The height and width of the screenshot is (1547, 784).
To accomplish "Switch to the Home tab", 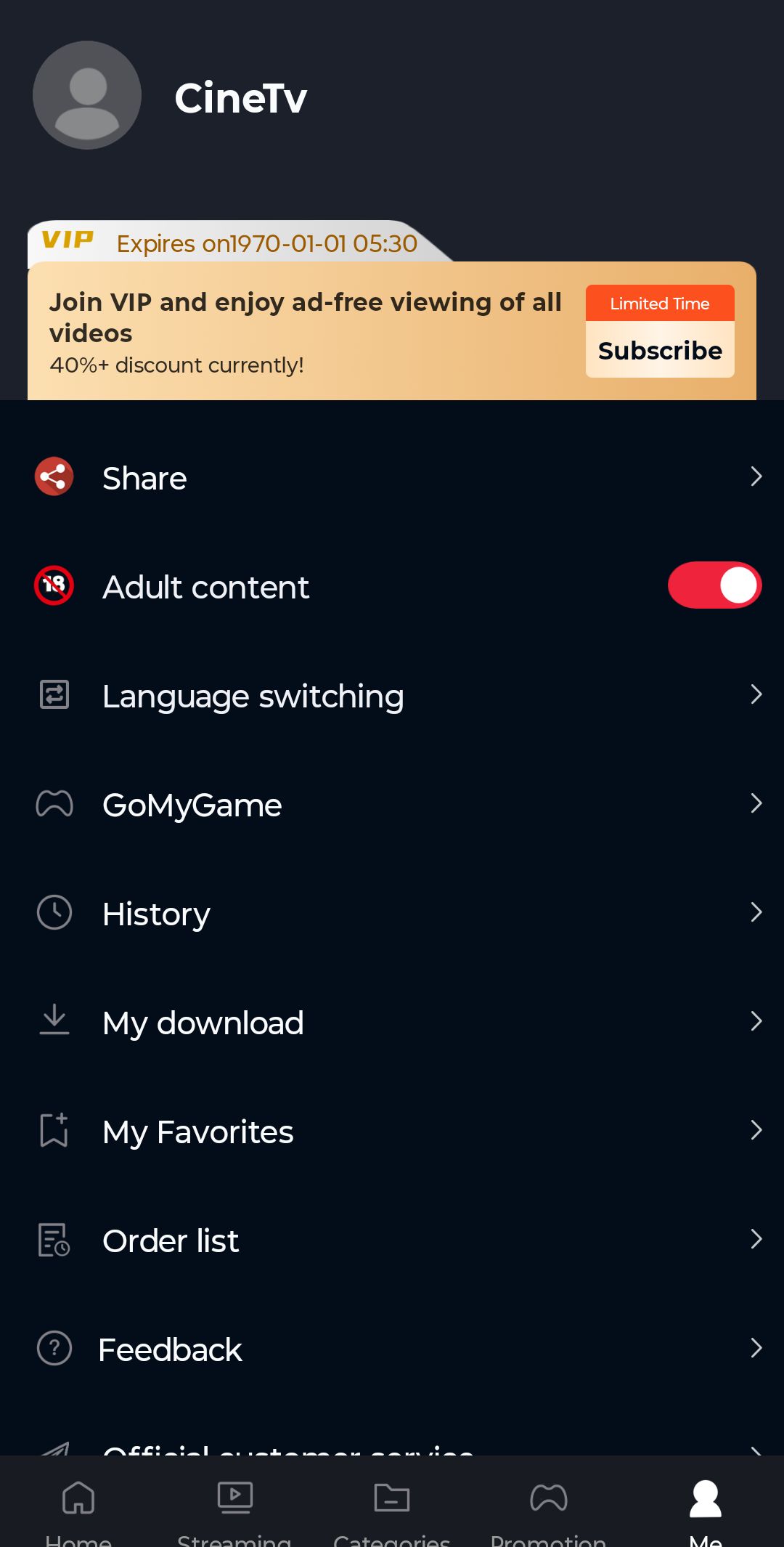I will [x=78, y=1507].
